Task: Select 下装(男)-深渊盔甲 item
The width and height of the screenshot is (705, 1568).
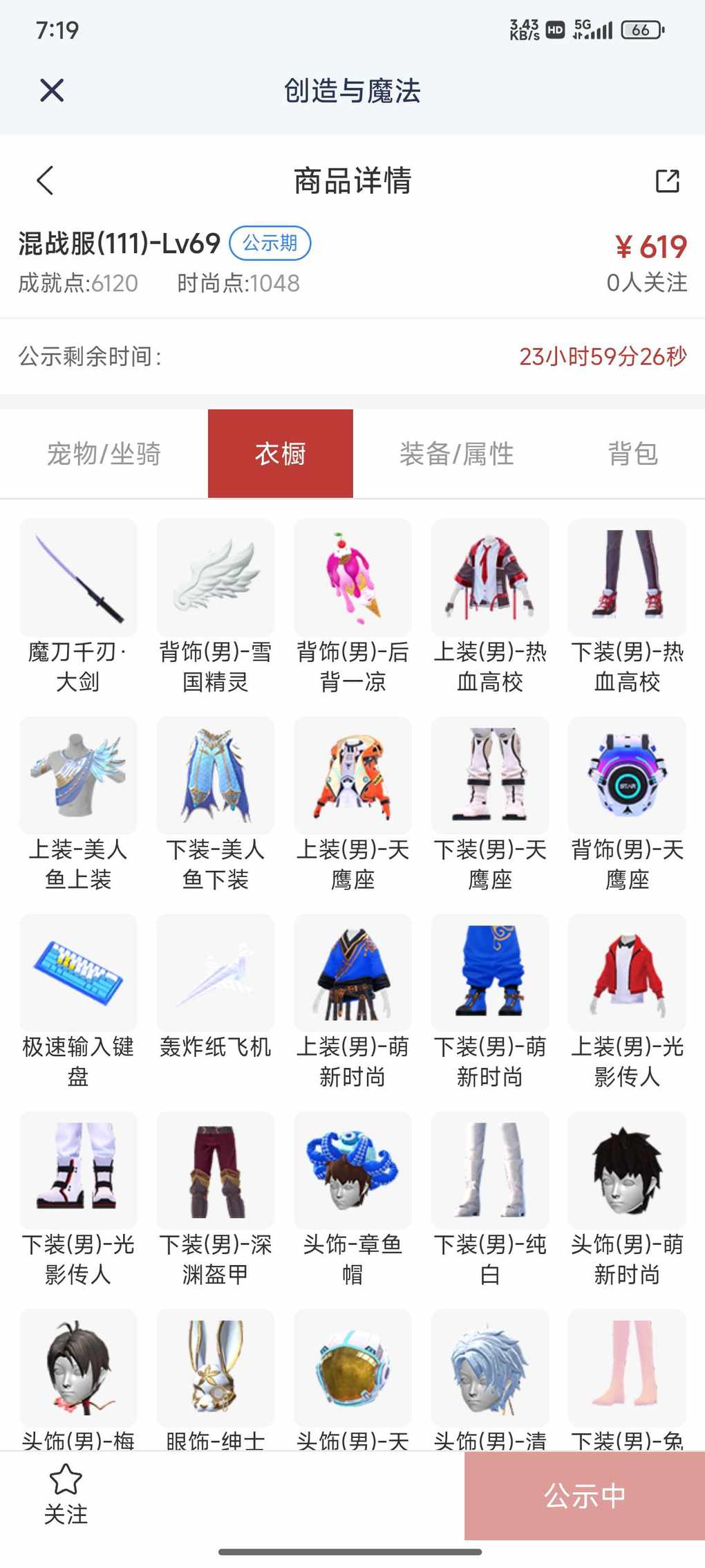Action: coord(216,1200)
